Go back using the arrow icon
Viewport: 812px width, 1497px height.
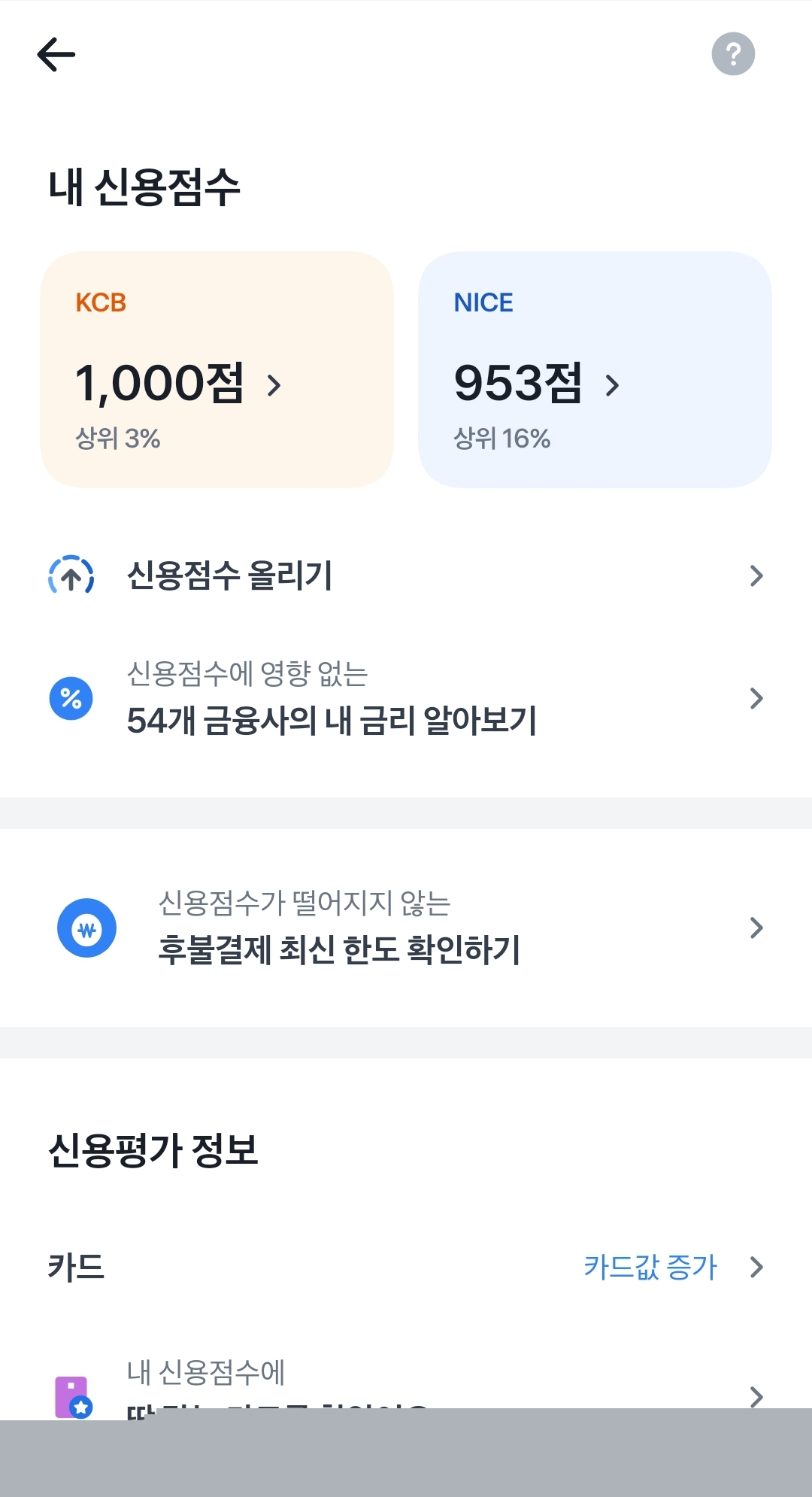tap(56, 54)
